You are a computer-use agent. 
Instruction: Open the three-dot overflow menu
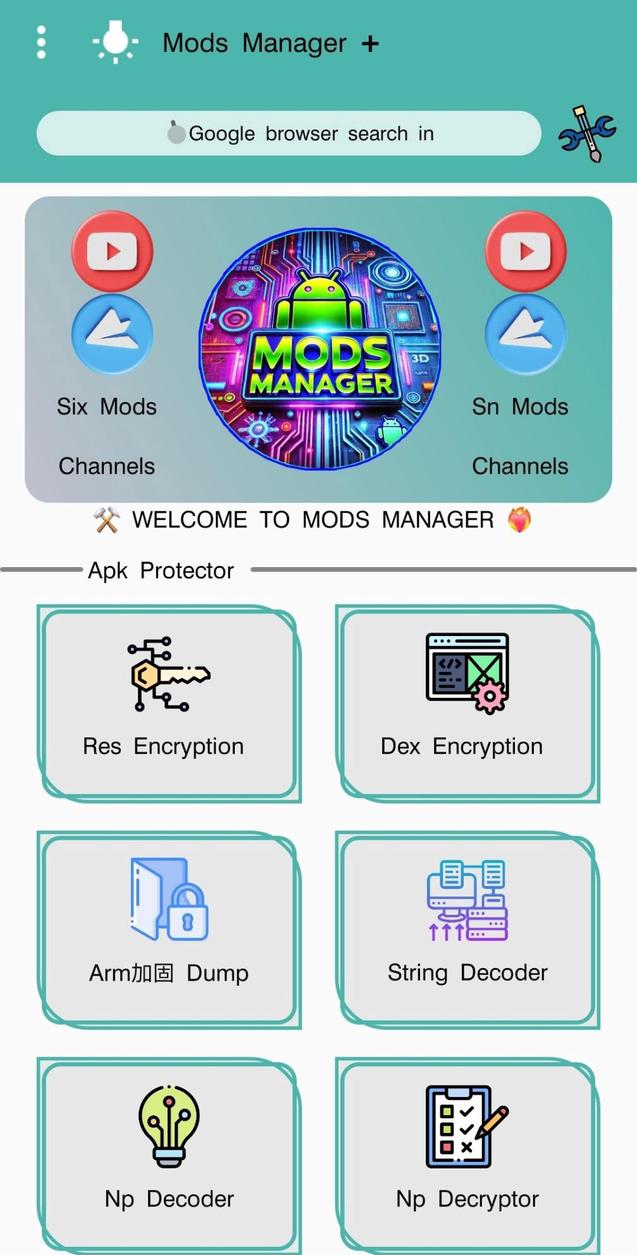[41, 43]
